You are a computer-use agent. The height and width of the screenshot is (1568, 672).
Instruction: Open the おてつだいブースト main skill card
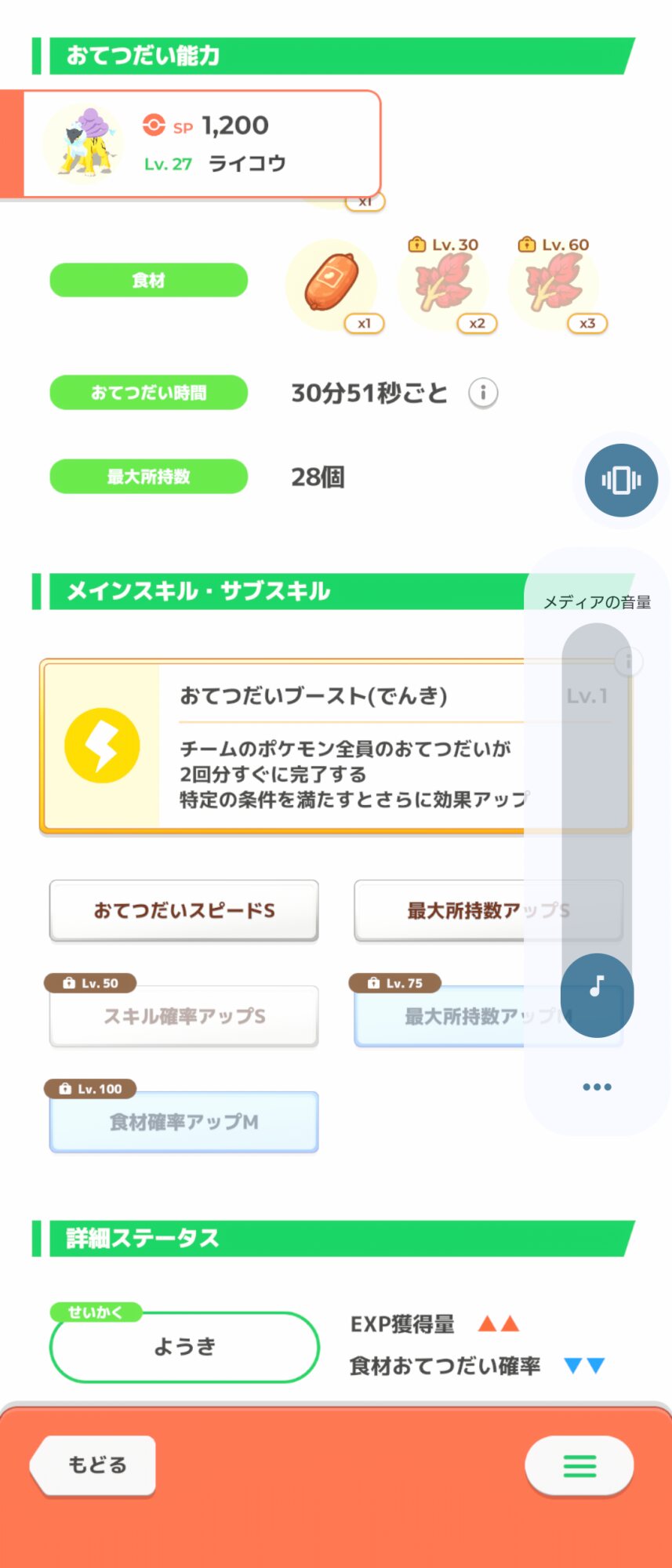coord(314,745)
